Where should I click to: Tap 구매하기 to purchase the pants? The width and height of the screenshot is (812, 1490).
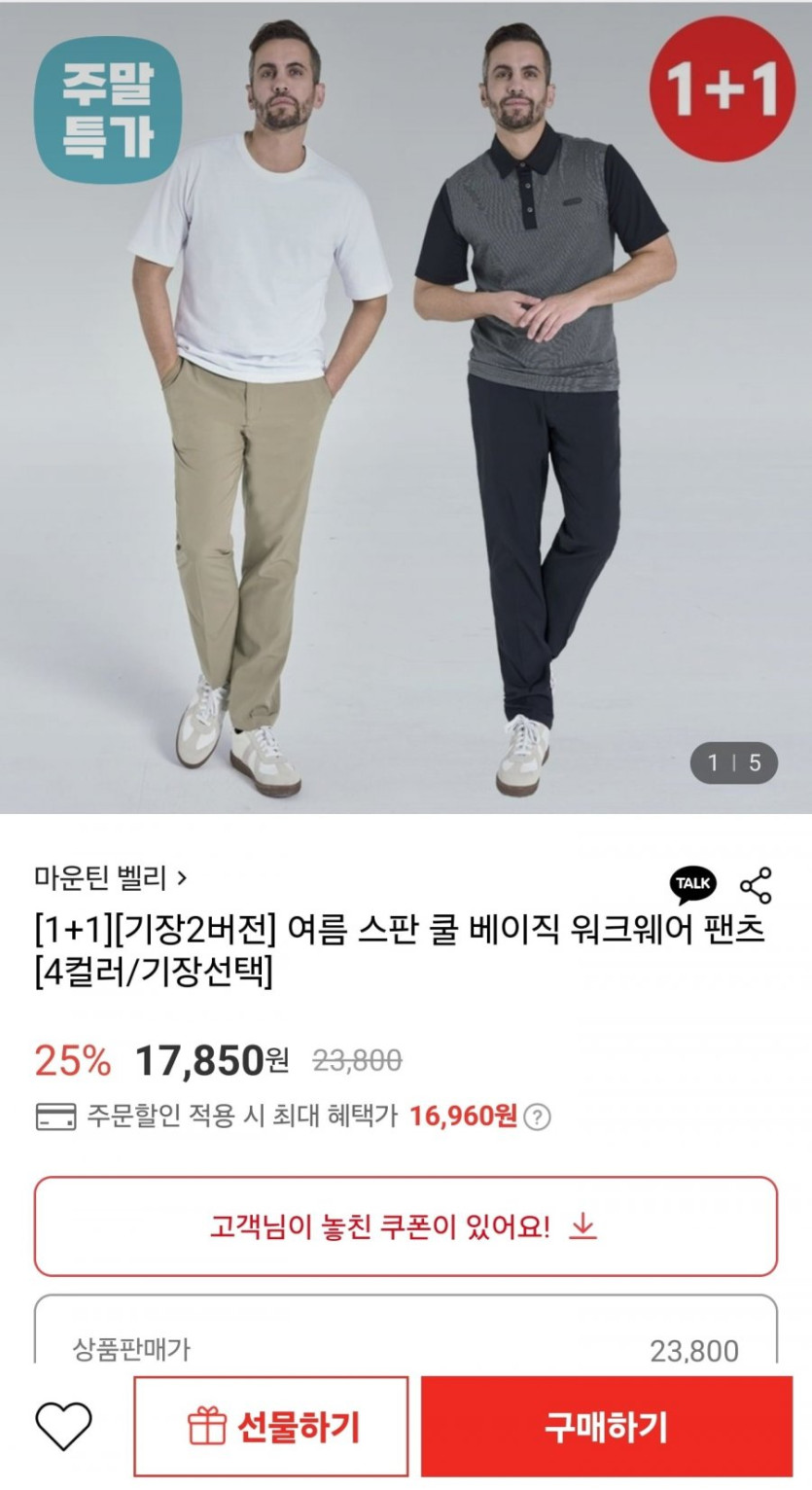click(x=606, y=1427)
